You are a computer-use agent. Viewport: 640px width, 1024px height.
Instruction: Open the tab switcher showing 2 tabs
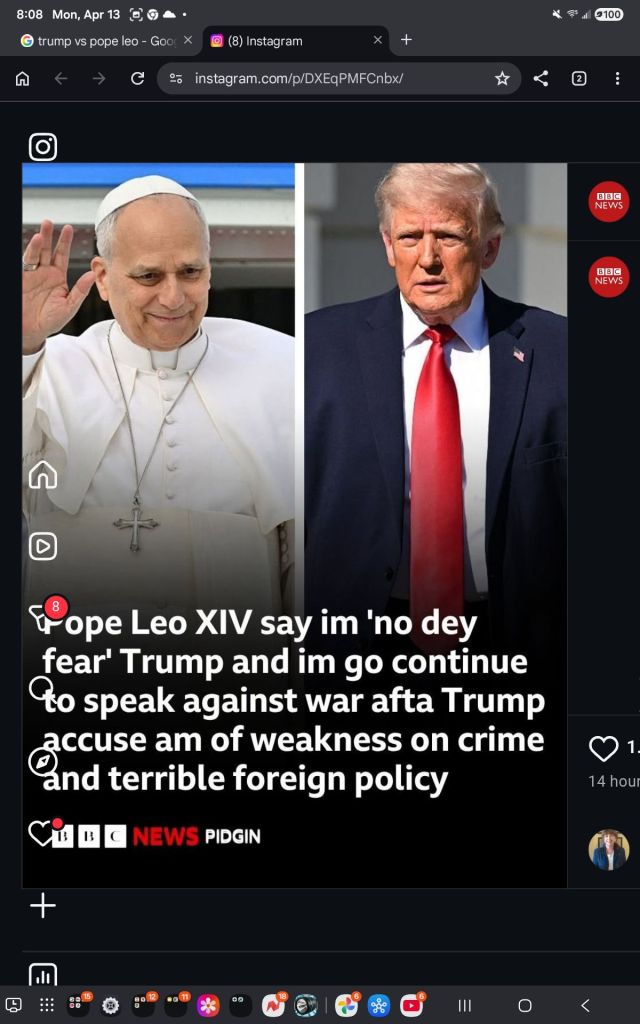579,79
